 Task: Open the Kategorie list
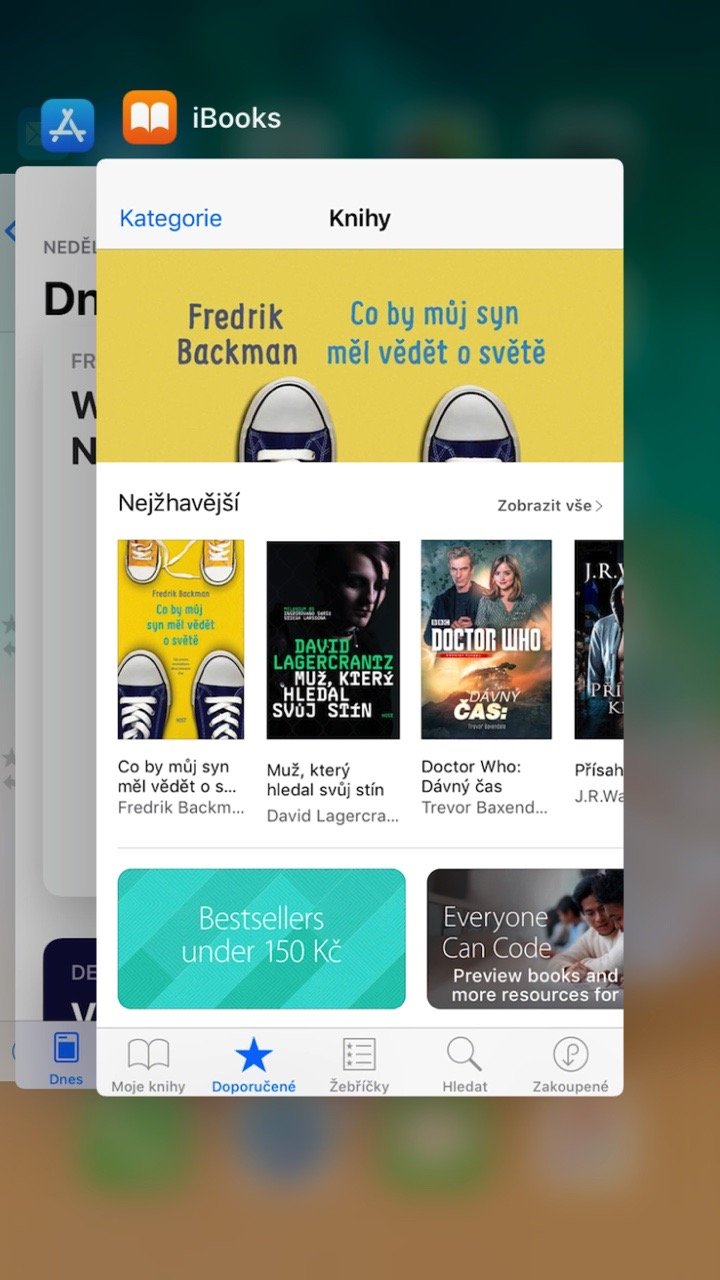tap(170, 218)
